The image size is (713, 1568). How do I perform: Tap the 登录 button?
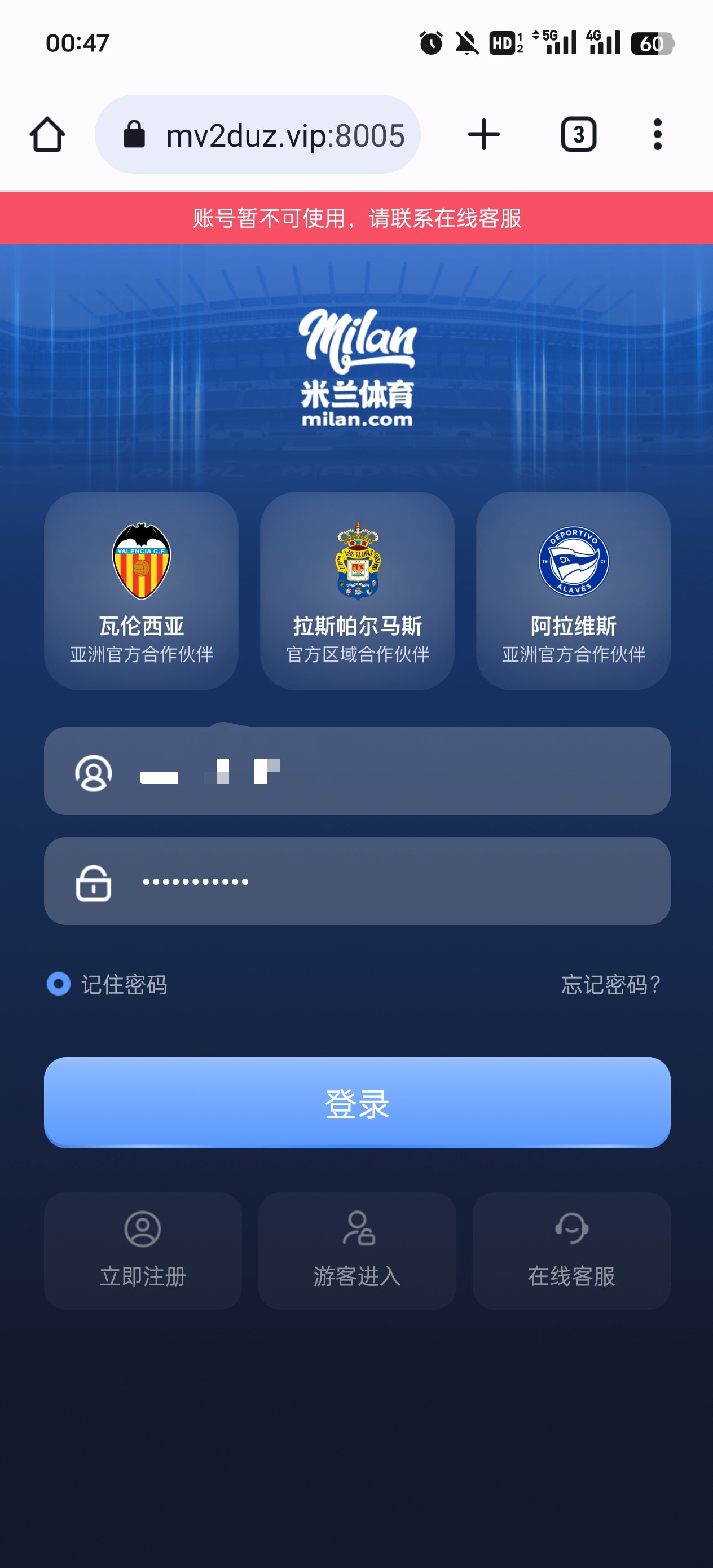pos(357,1102)
